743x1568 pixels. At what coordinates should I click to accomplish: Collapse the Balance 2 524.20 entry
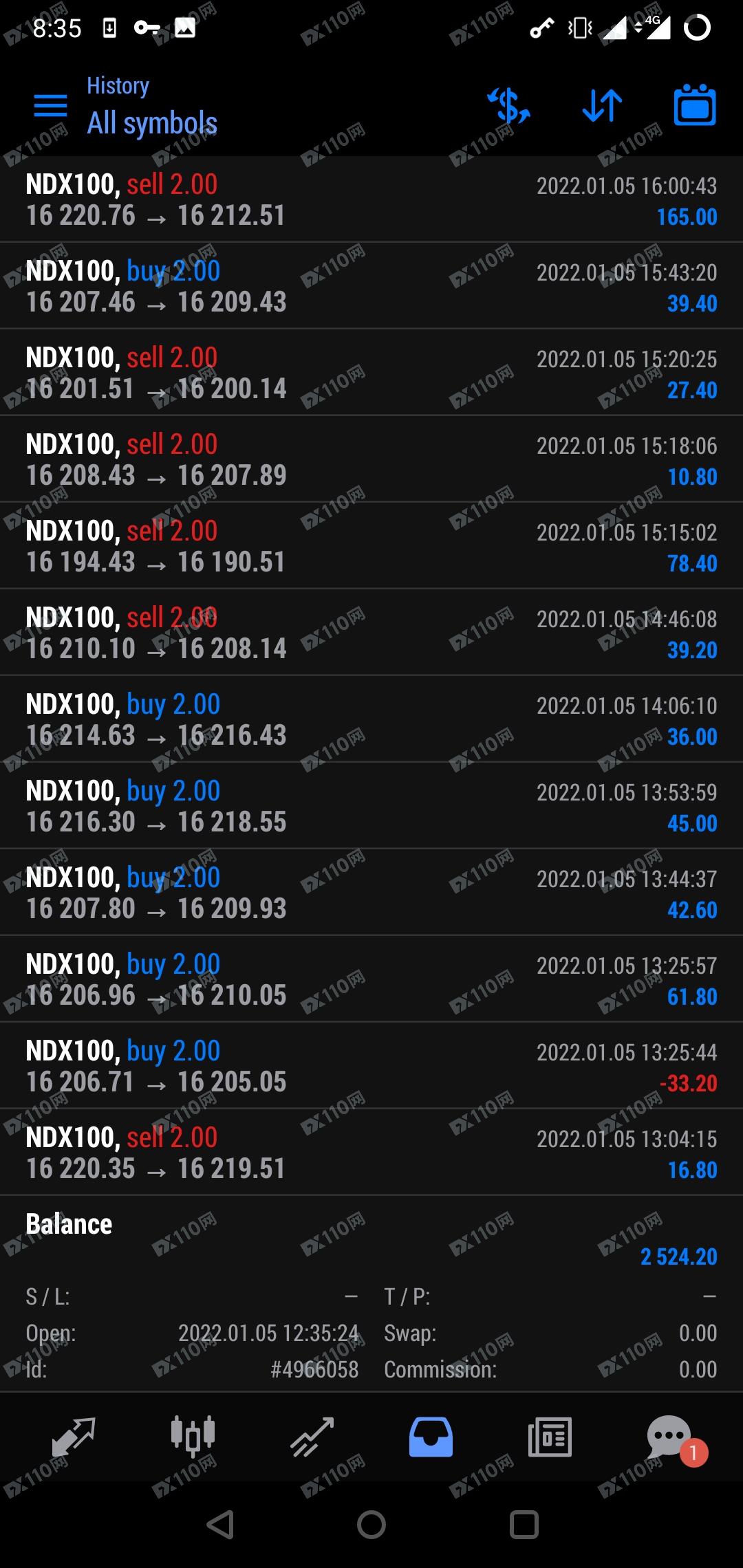point(371,1294)
